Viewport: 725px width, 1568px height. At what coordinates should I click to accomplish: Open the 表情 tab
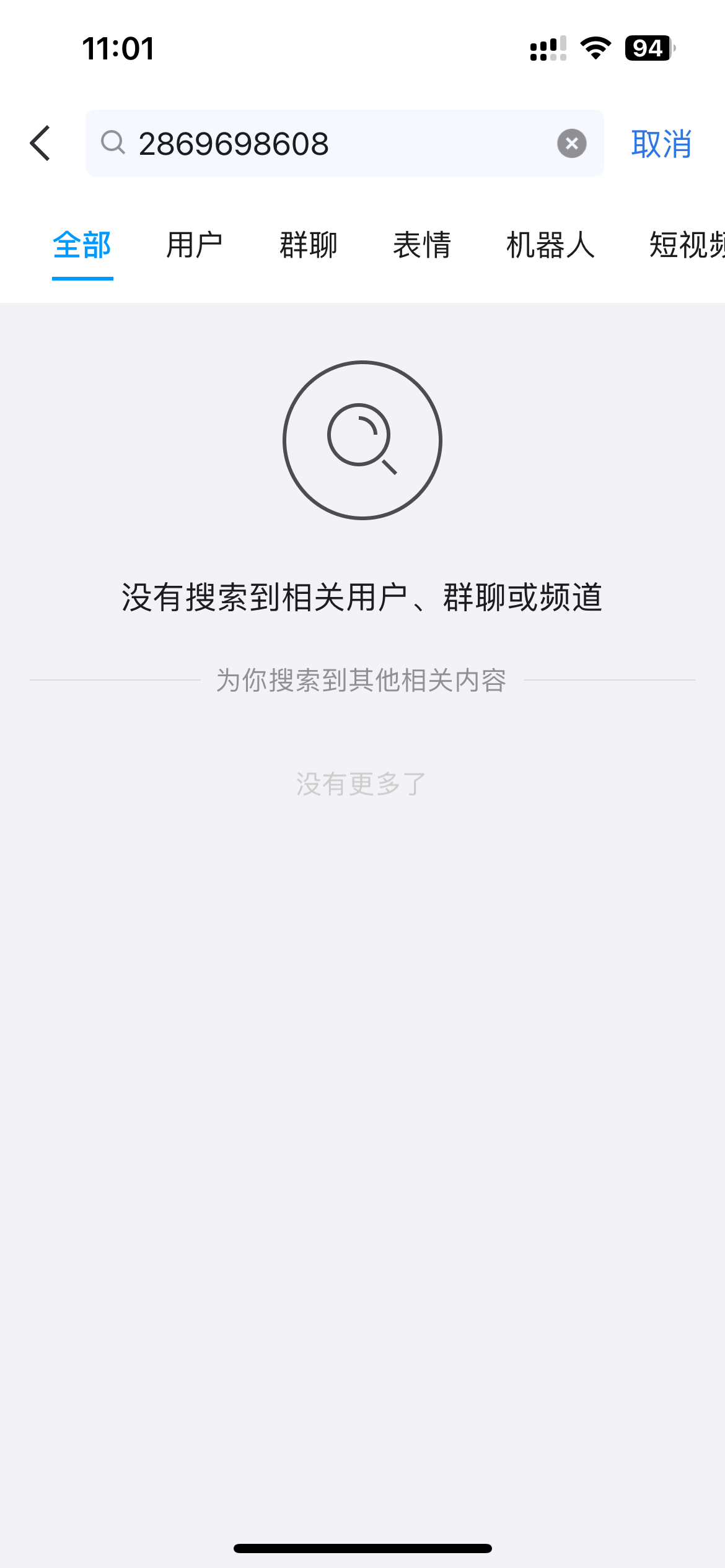[422, 245]
